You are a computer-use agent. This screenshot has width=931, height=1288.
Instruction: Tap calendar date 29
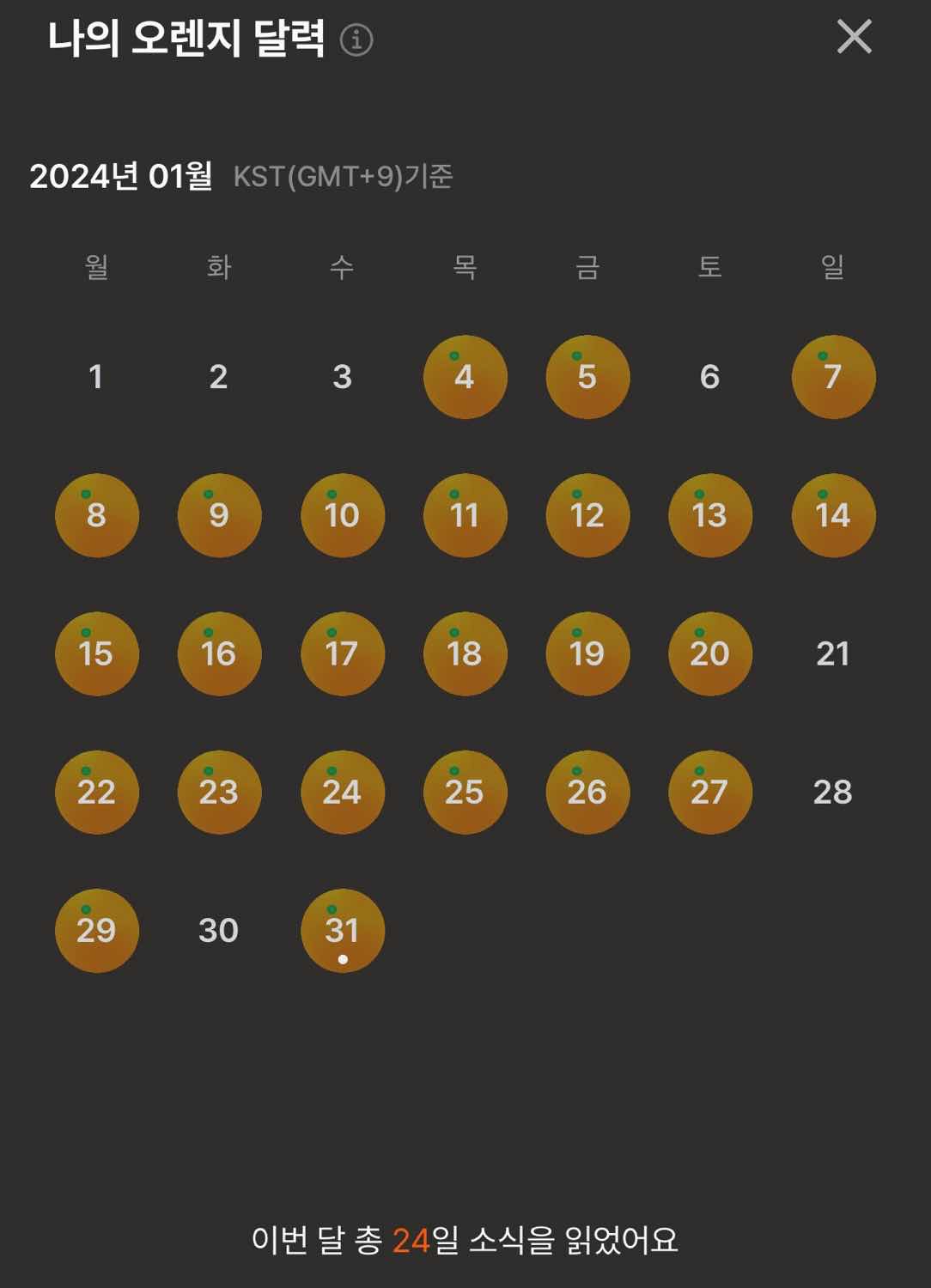tap(96, 931)
